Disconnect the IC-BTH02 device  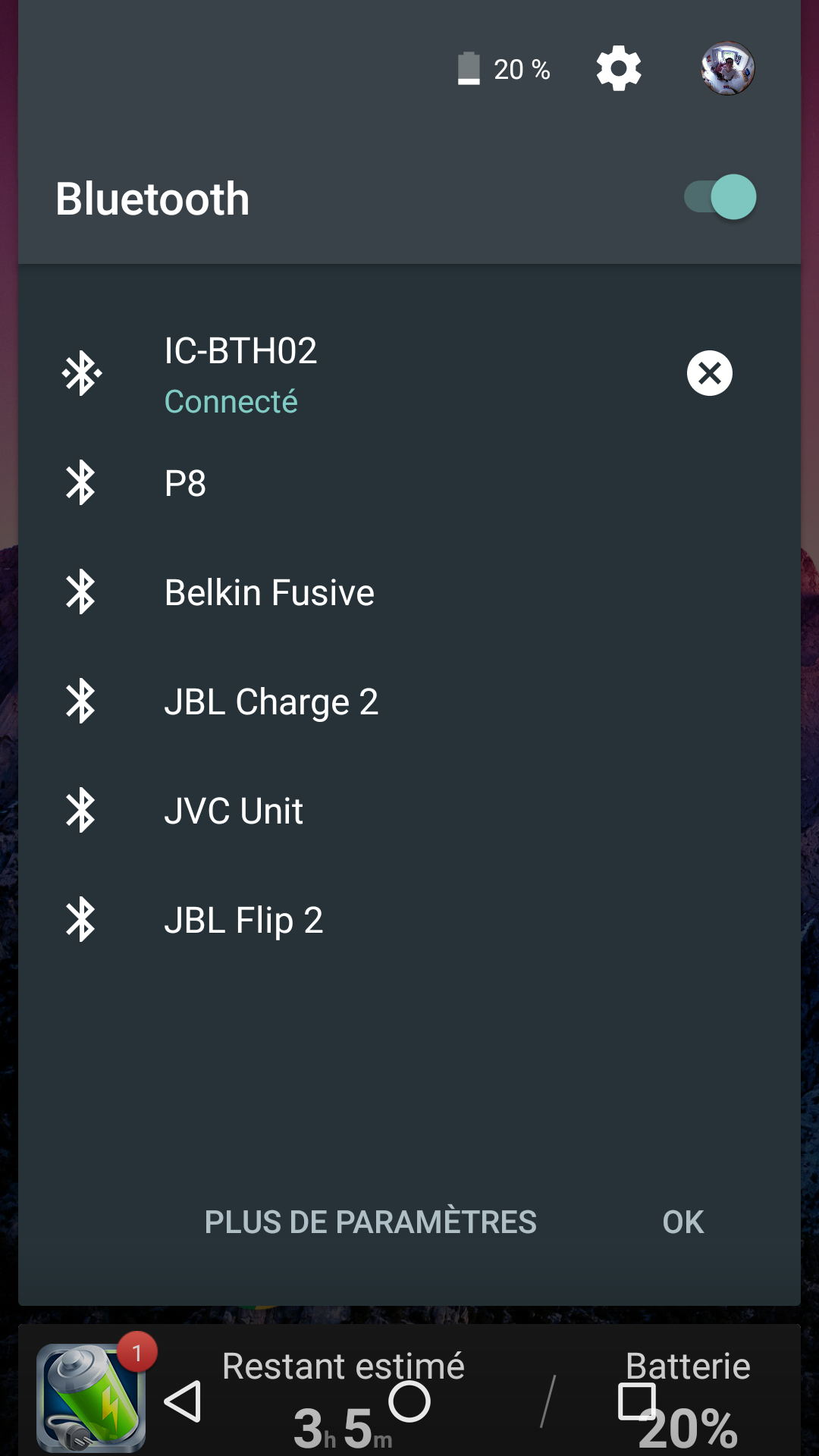point(709,373)
